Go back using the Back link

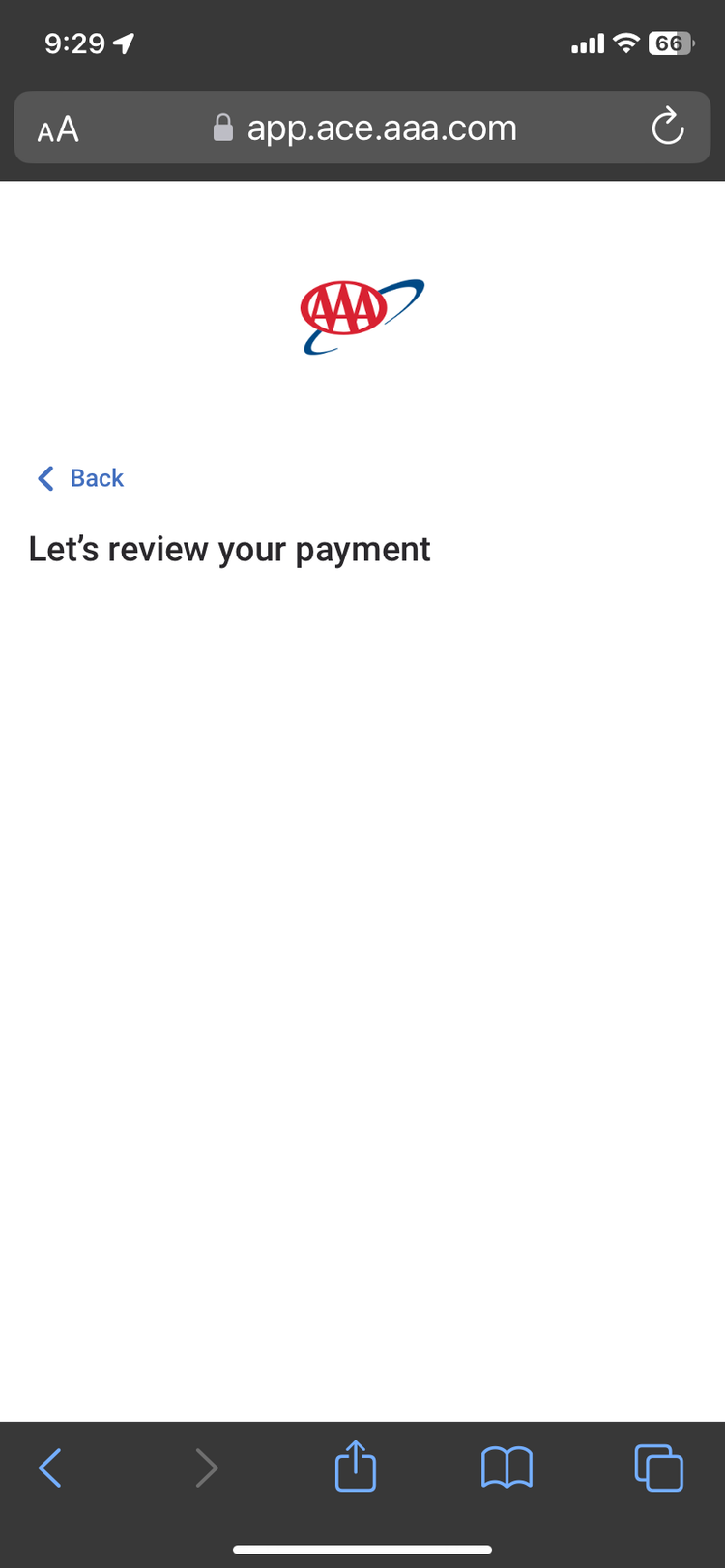[x=80, y=478]
